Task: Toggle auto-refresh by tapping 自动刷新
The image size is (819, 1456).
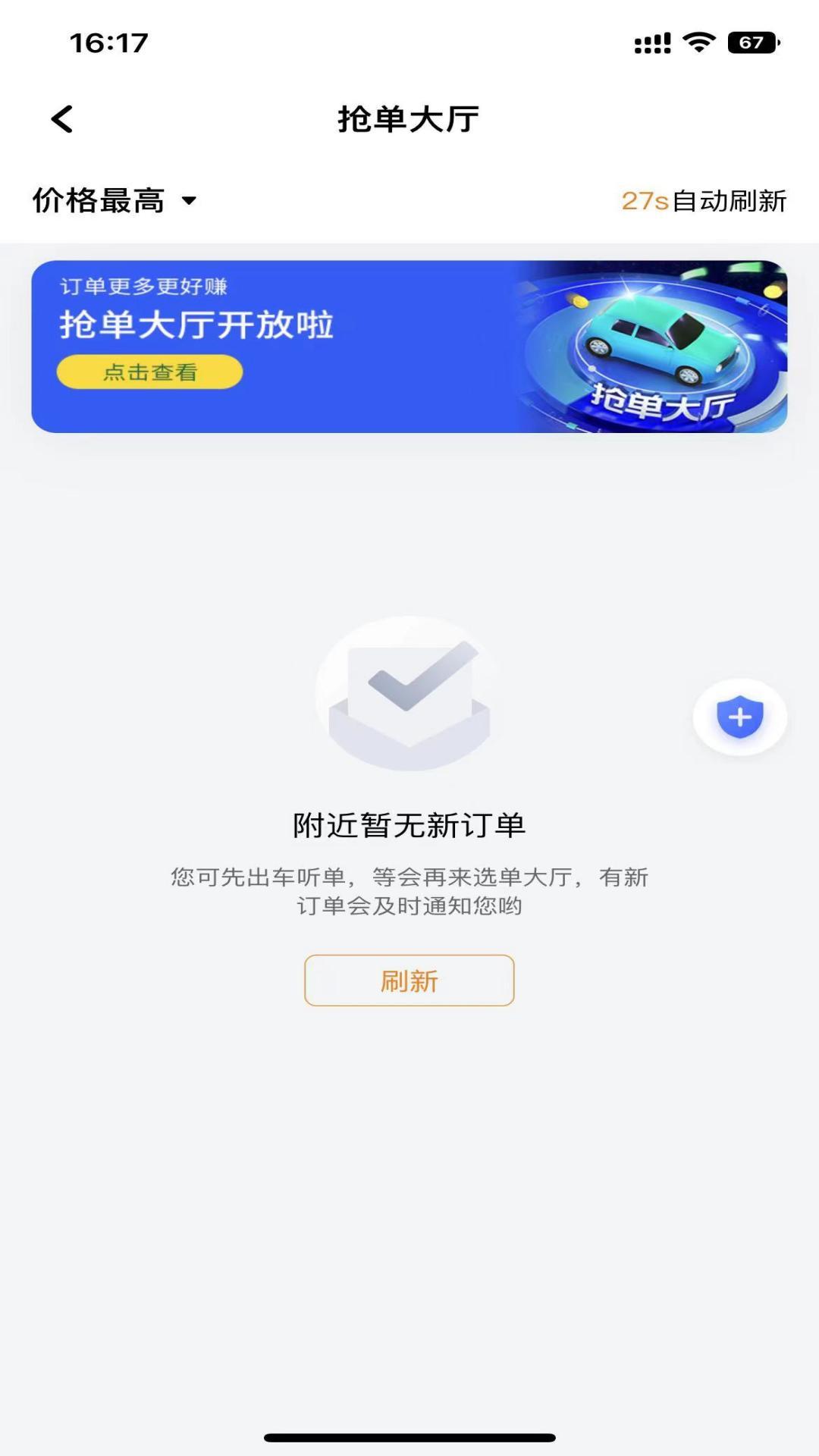Action: tap(730, 200)
